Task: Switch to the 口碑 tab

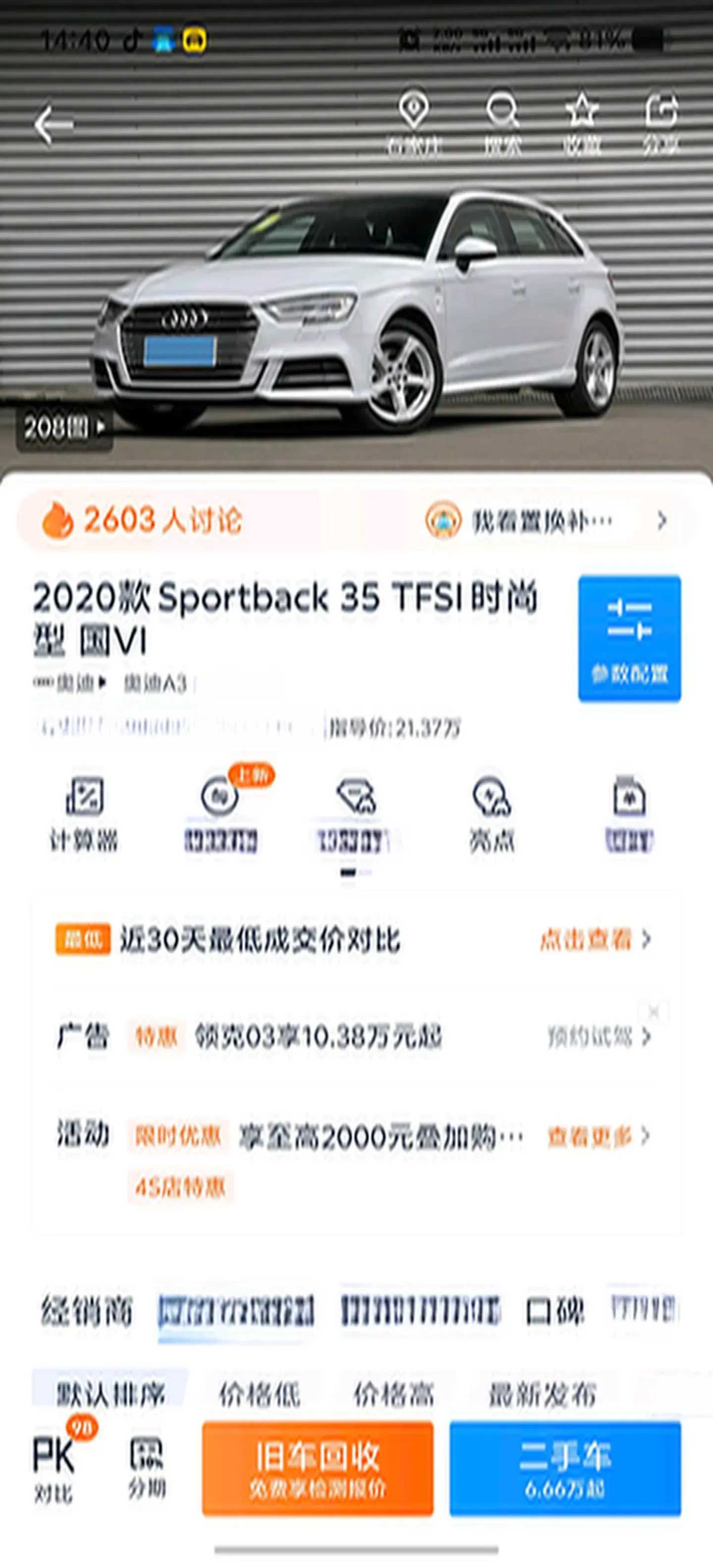Action: click(554, 1310)
